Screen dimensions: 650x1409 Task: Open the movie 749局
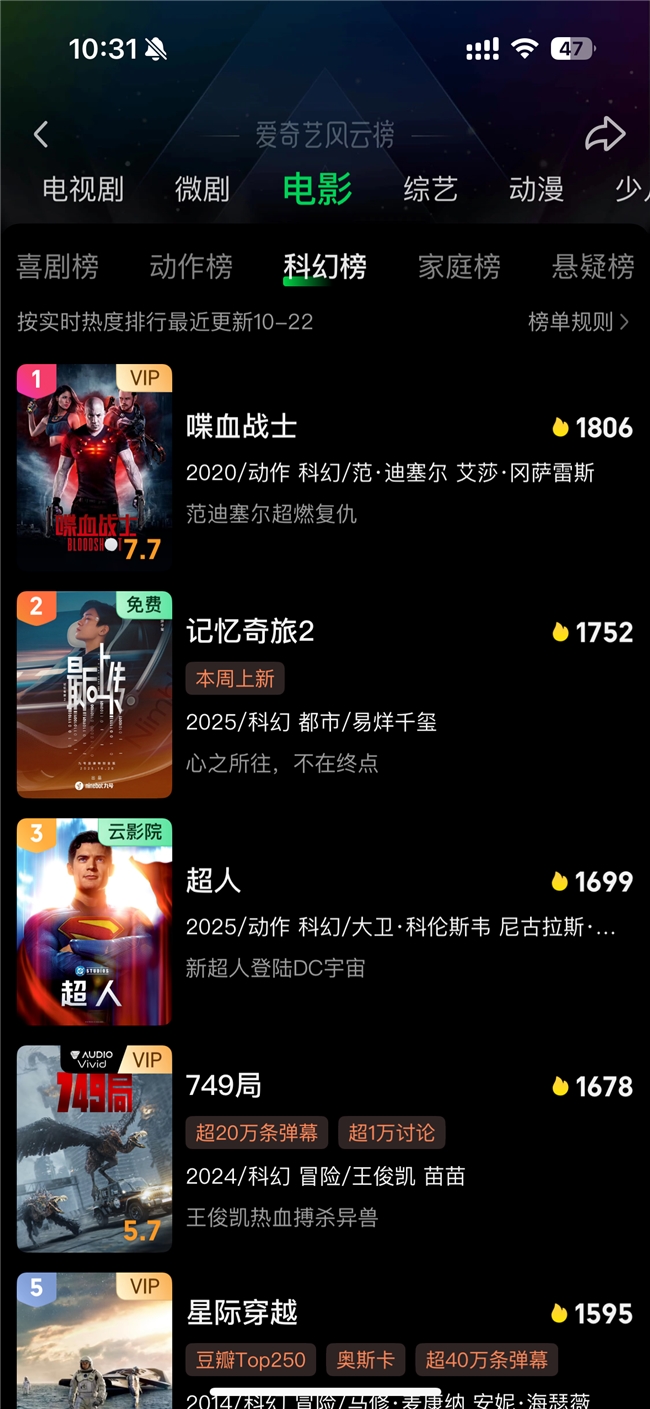coord(224,1085)
